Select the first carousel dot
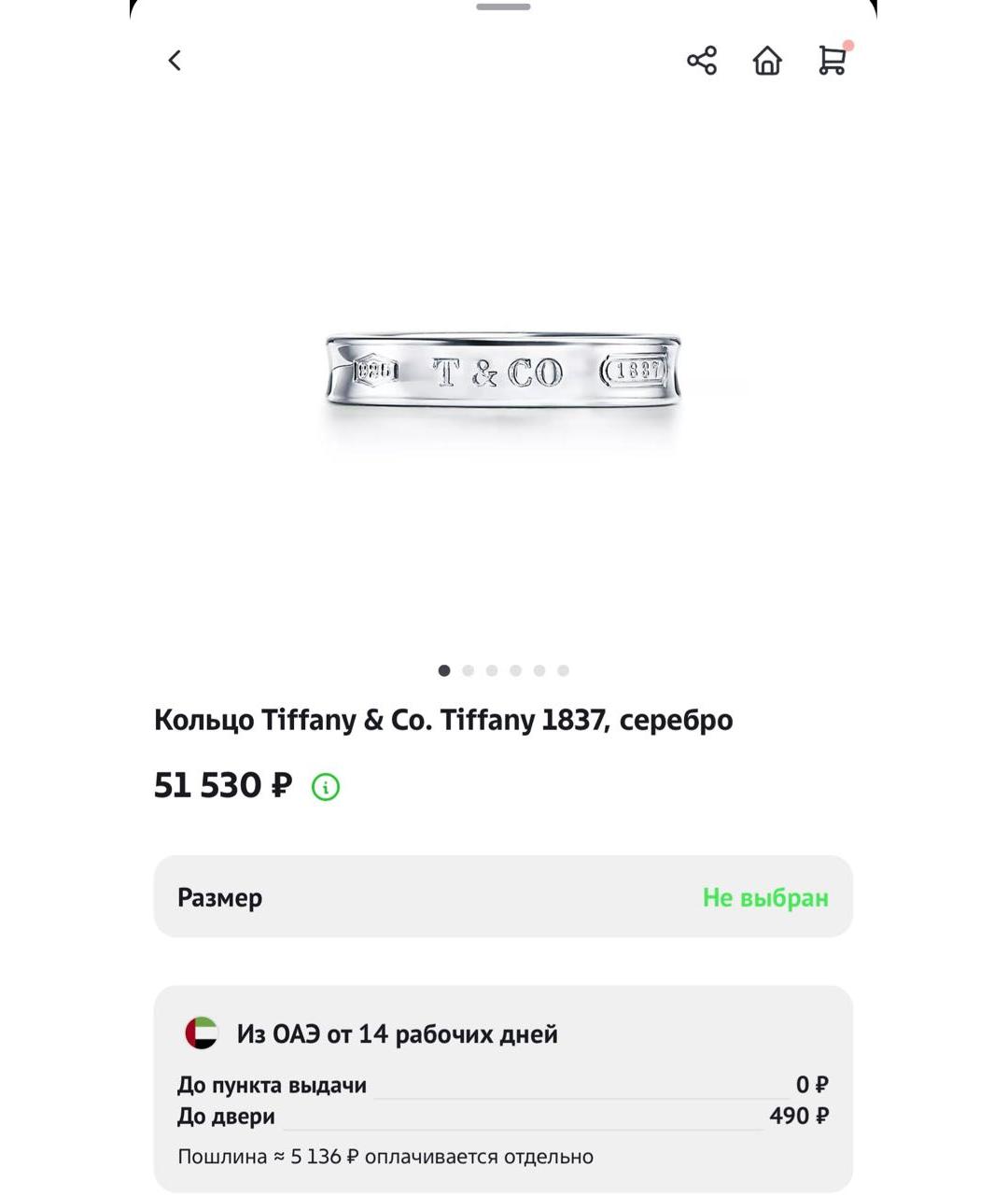1008x1195 pixels. 443,669
